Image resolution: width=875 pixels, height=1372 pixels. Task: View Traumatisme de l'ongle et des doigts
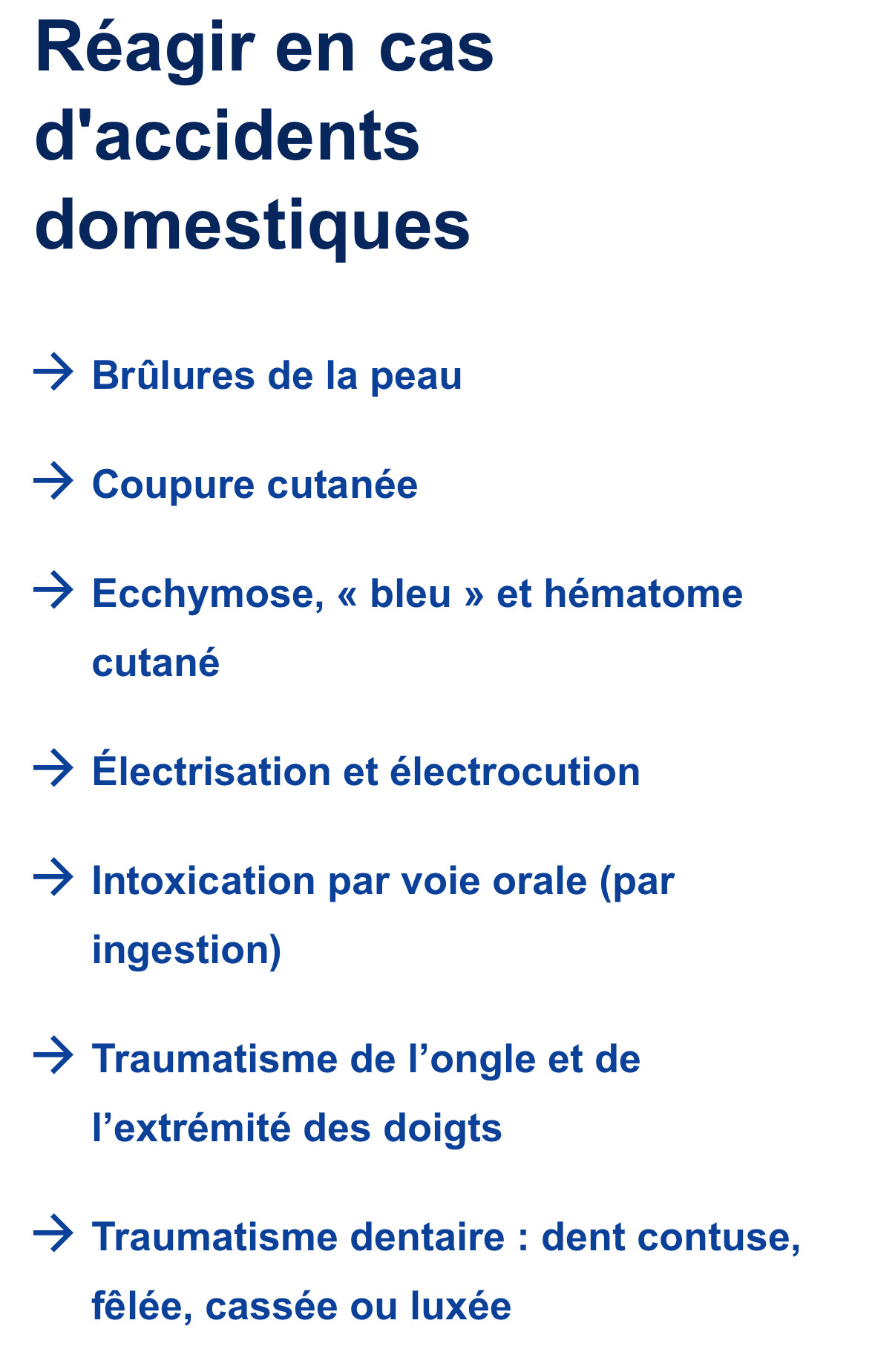tap(366, 1093)
